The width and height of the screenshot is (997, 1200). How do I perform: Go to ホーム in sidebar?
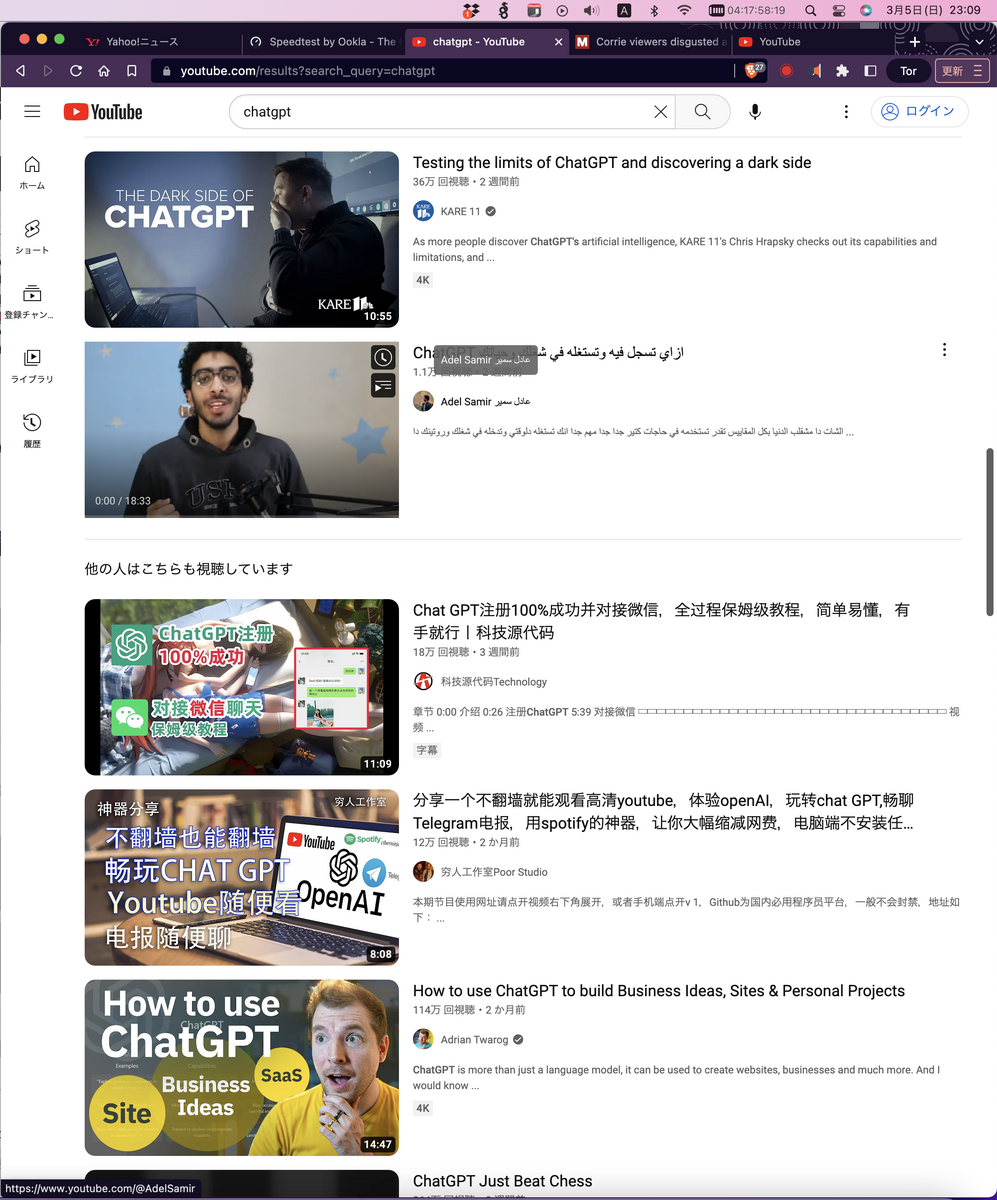[32, 172]
